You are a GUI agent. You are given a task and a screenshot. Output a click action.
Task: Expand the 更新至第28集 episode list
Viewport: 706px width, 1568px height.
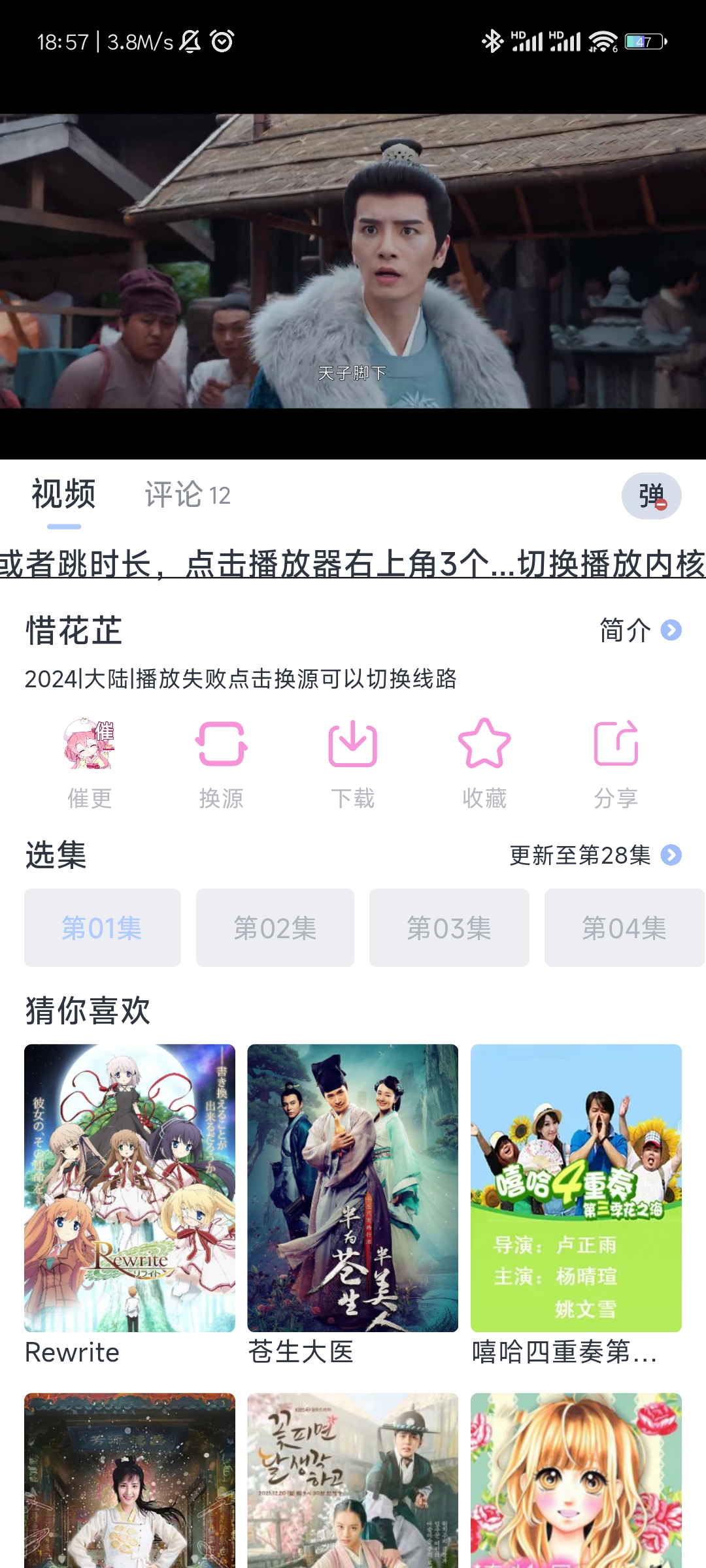tap(595, 855)
